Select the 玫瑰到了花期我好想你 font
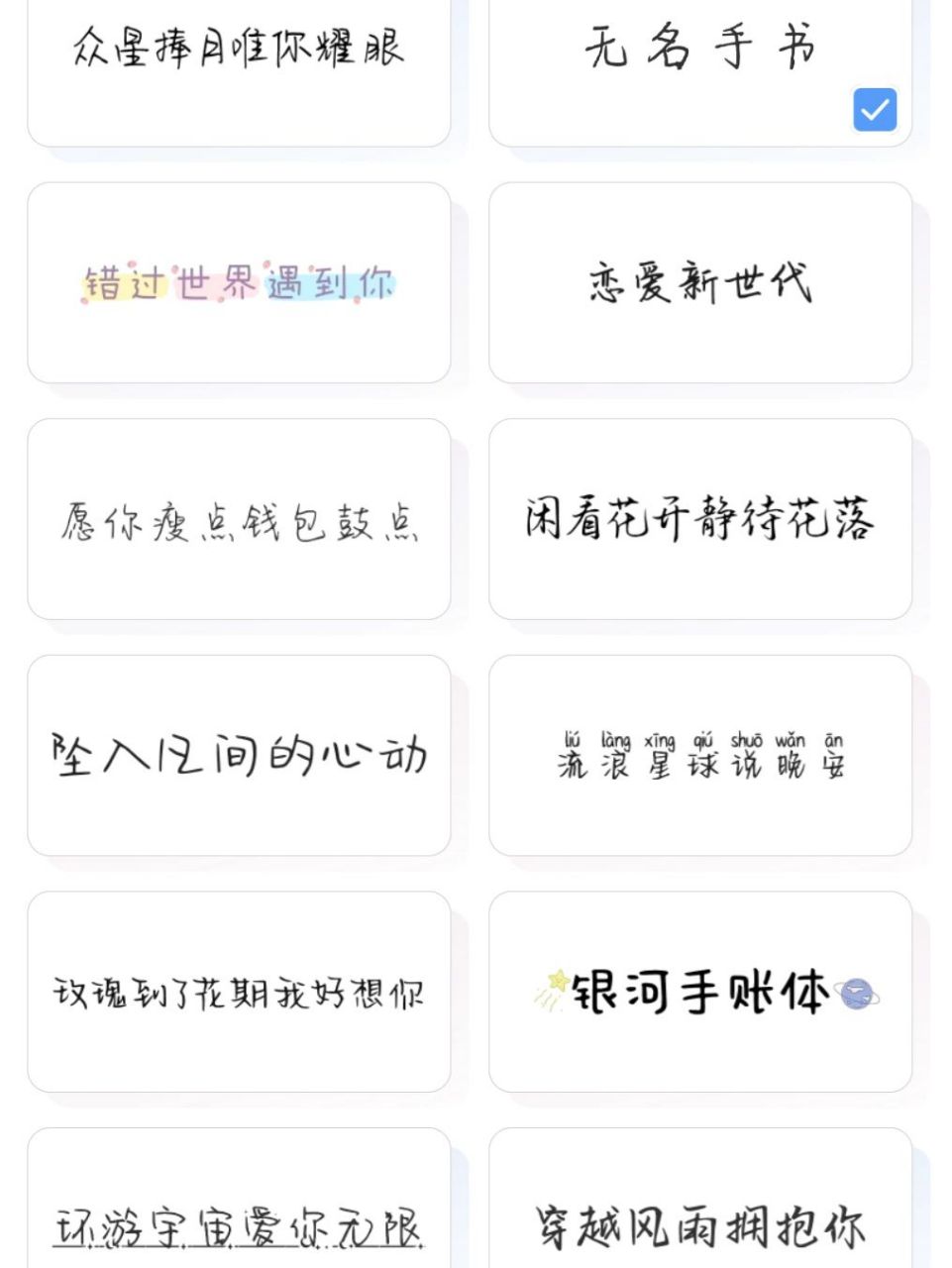The width and height of the screenshot is (952, 1268). [x=238, y=991]
